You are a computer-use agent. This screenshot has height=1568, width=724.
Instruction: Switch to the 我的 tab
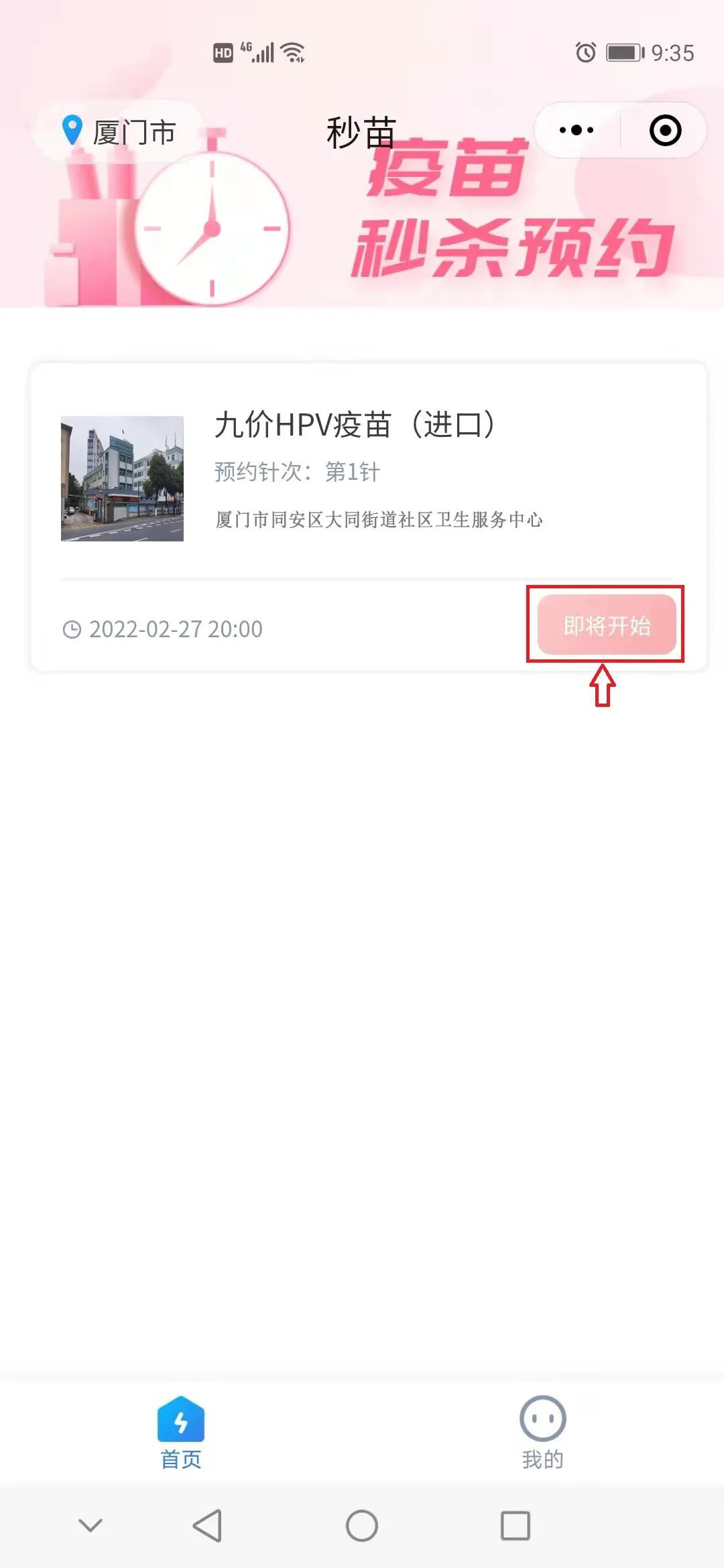click(x=542, y=1433)
